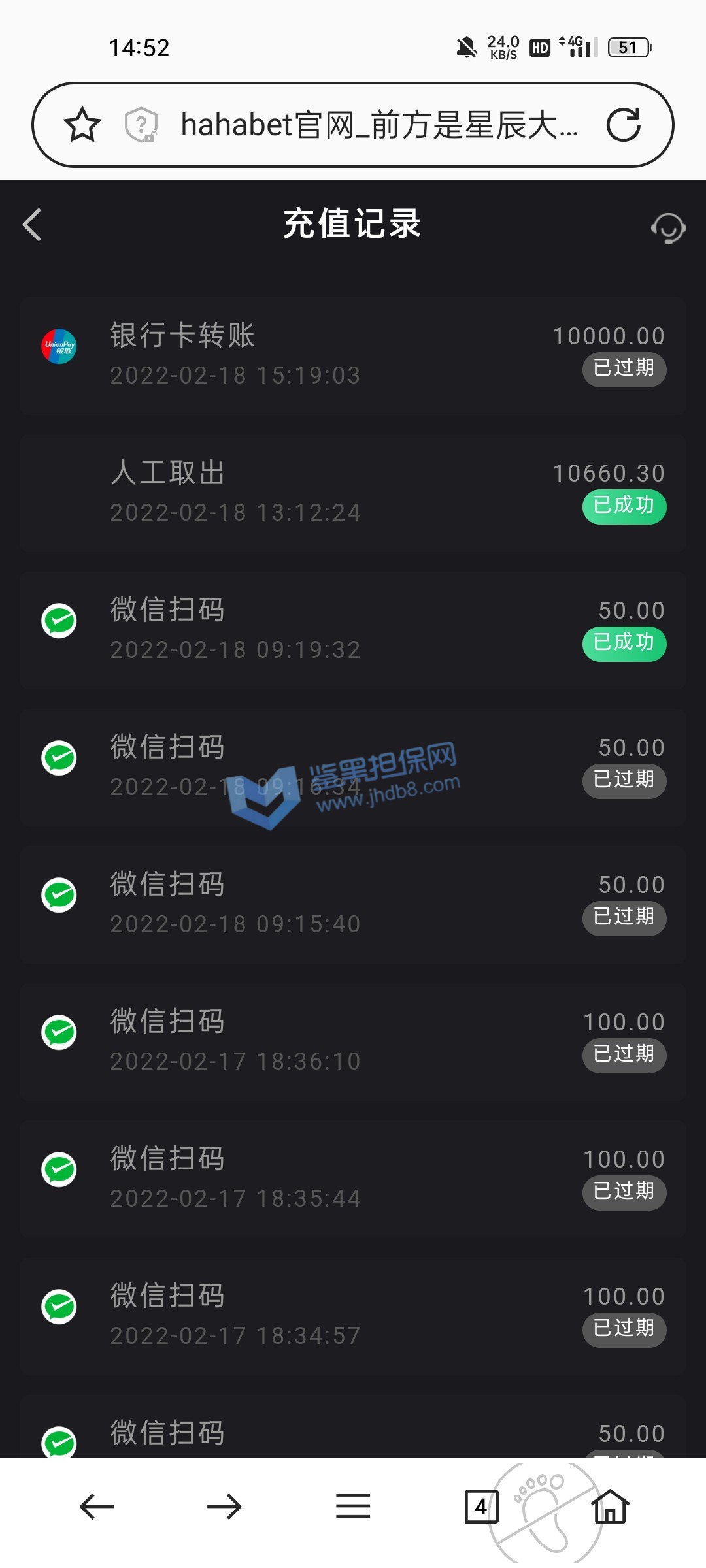
Task: Open the 人工取出 10660.30 record
Action: coord(353,492)
